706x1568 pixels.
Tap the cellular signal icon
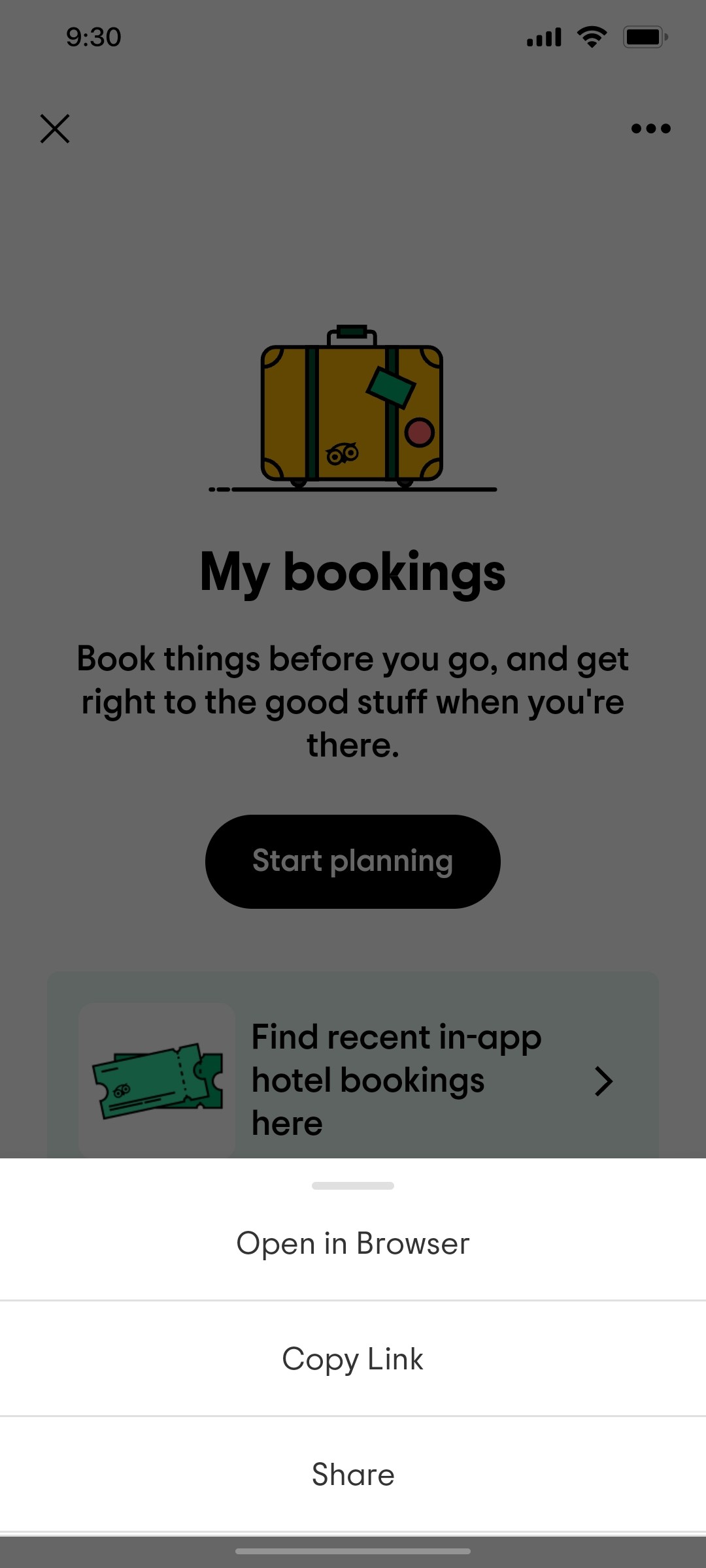click(543, 37)
